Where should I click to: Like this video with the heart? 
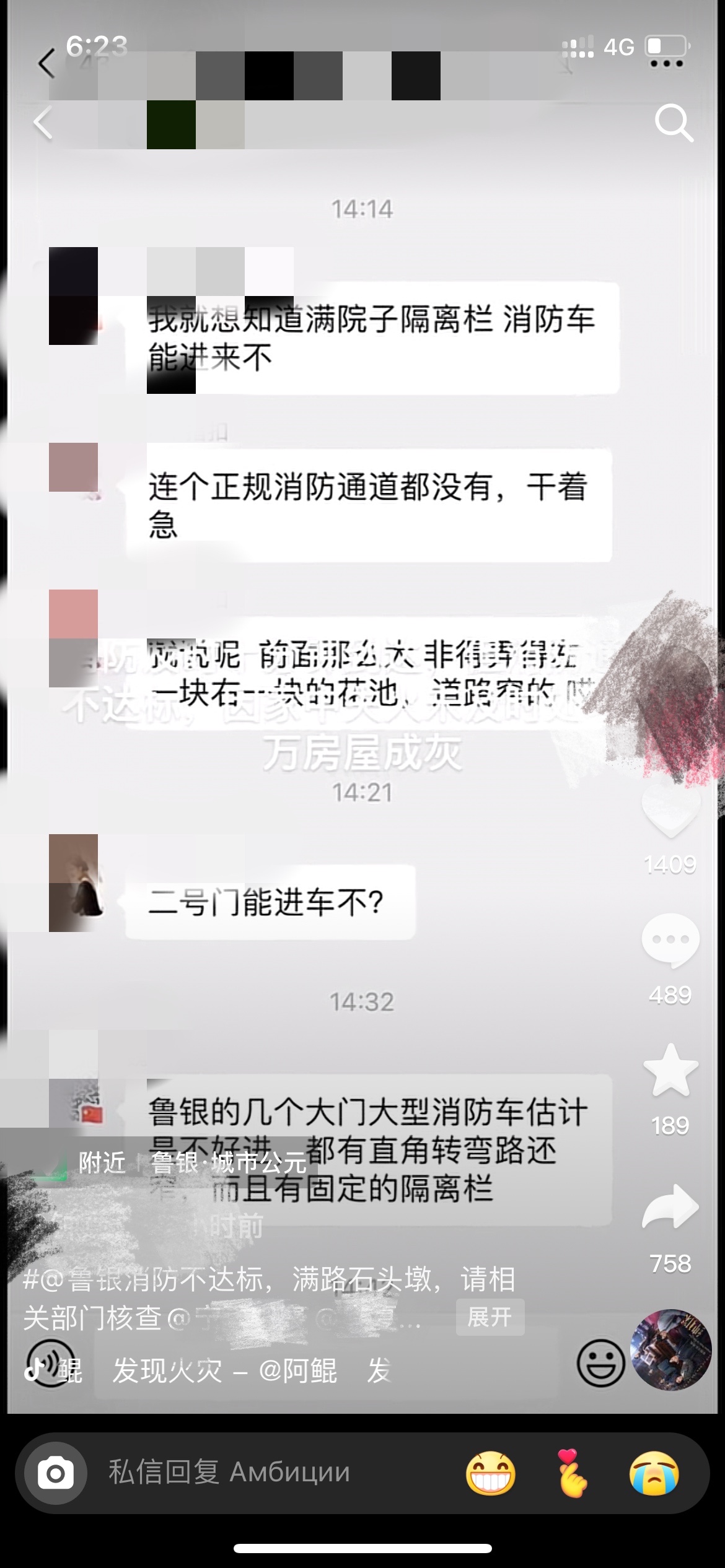670,813
